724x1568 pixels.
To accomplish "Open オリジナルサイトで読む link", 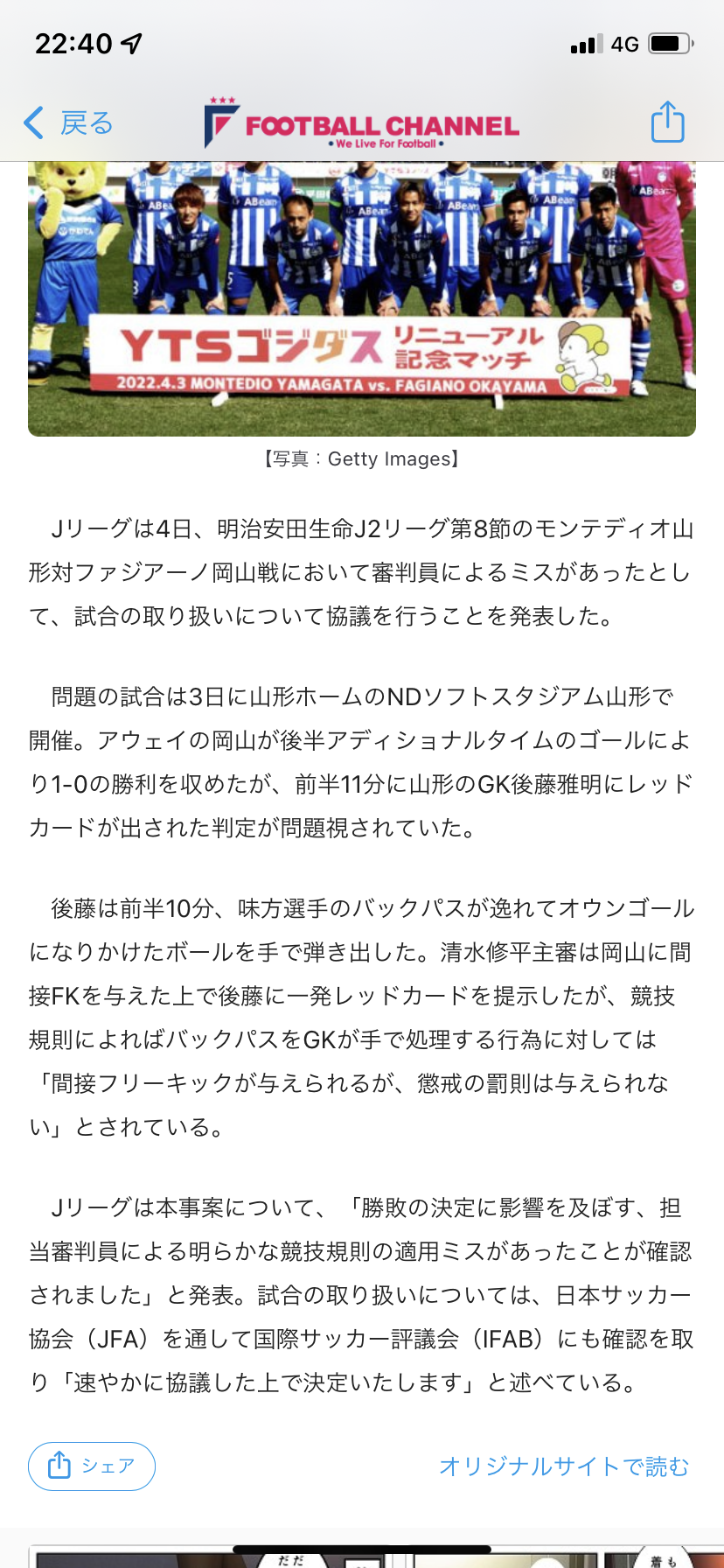I will point(564,1466).
